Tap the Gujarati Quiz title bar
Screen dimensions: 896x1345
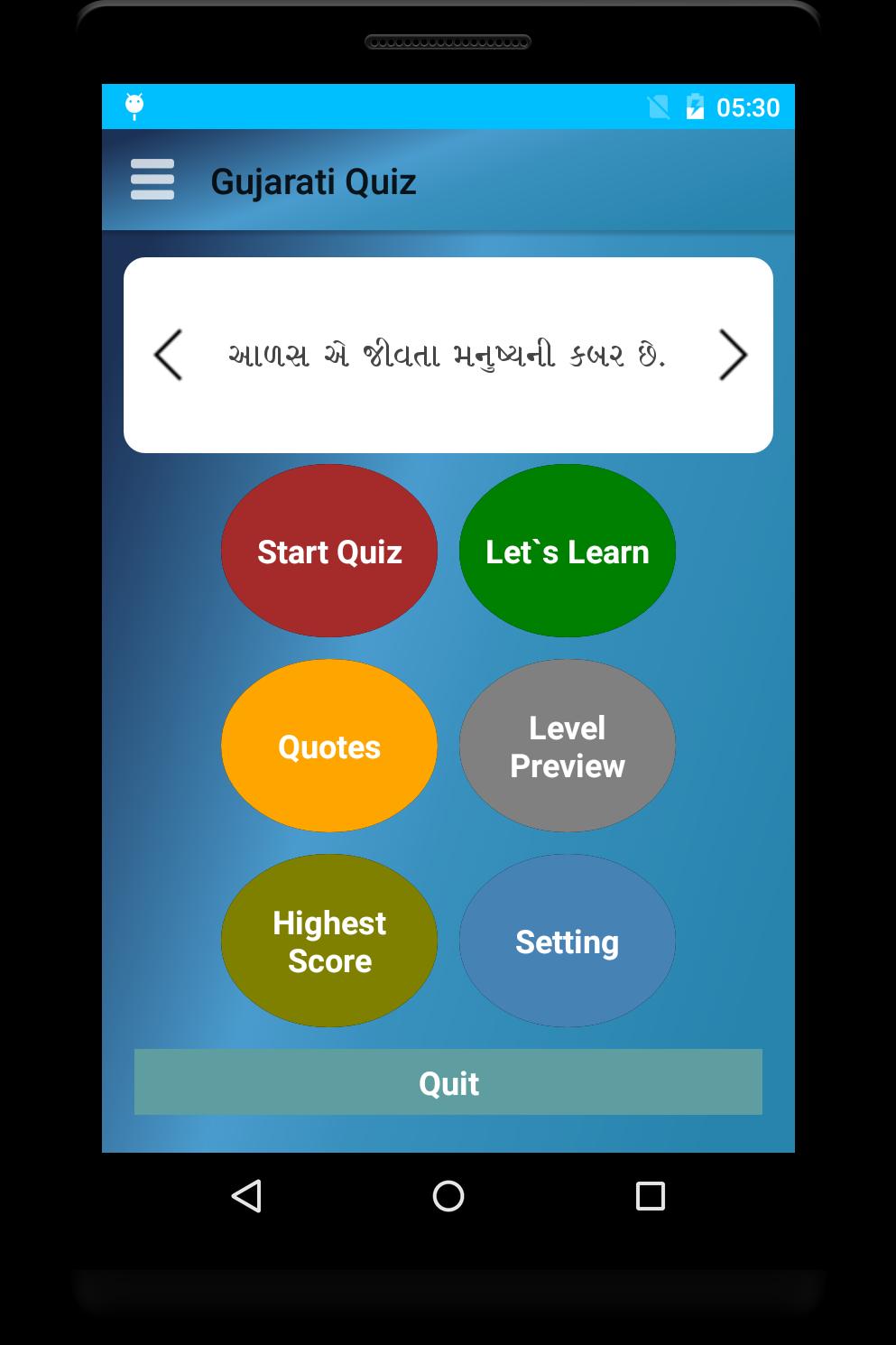[314, 181]
